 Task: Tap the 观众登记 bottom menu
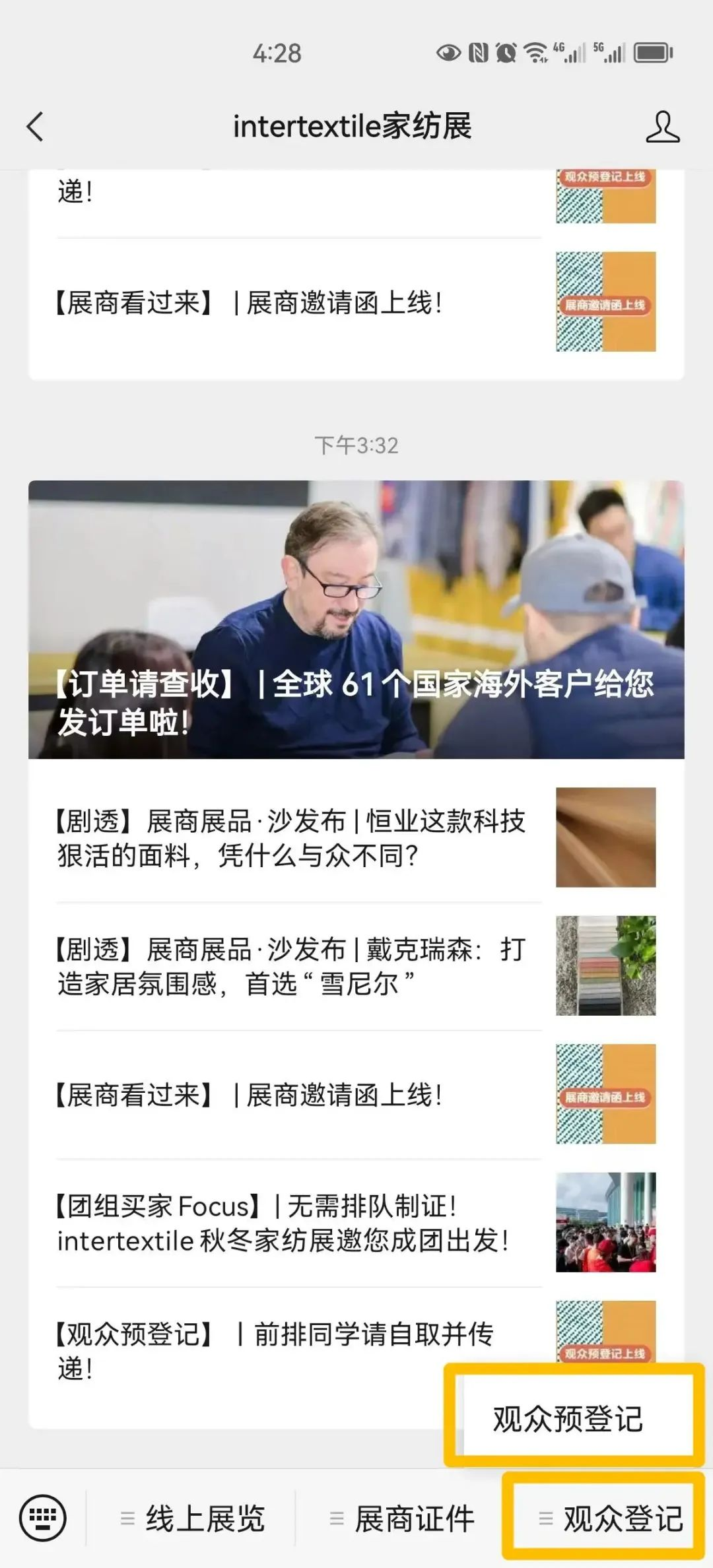pos(611,1519)
